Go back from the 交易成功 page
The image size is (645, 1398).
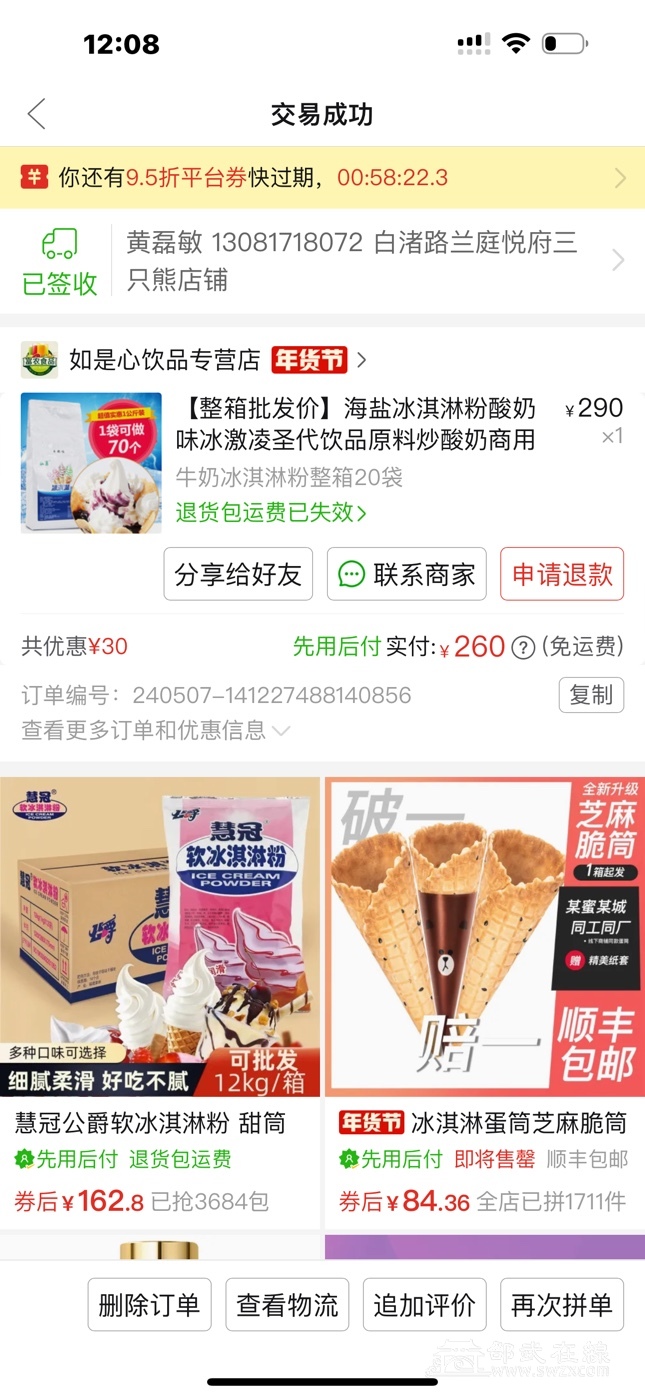37,114
